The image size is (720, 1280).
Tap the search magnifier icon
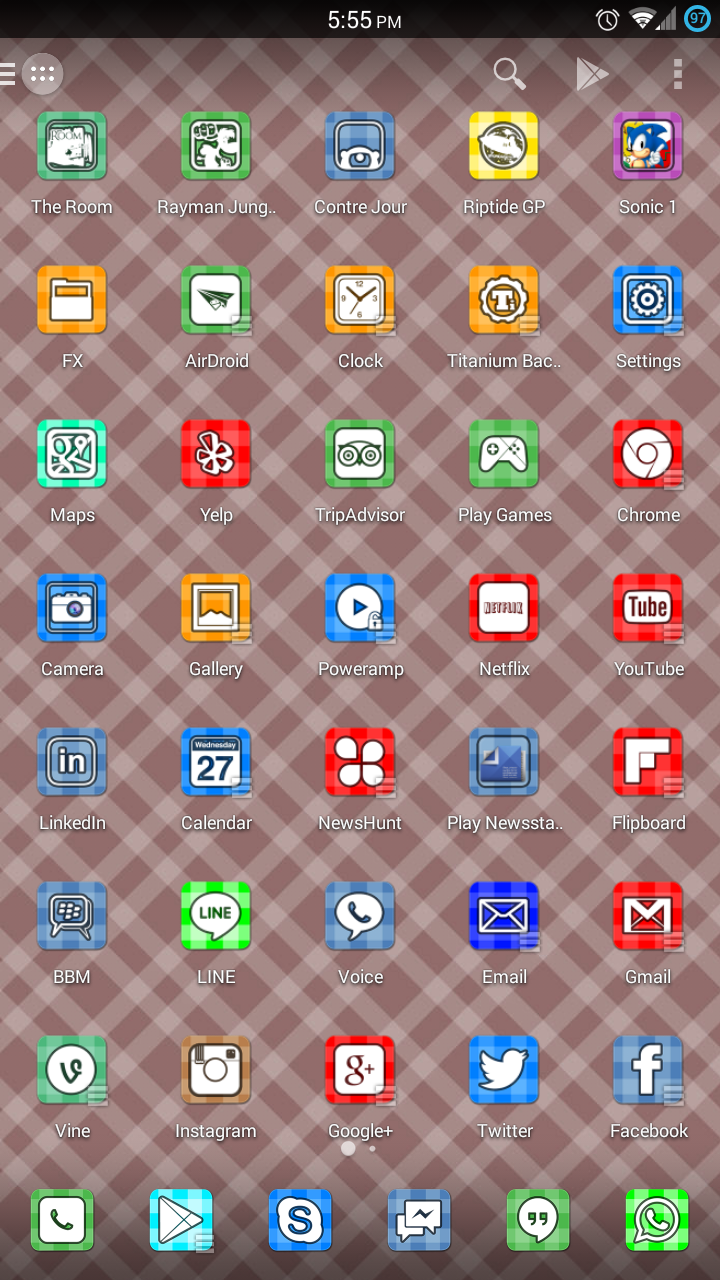(x=509, y=74)
